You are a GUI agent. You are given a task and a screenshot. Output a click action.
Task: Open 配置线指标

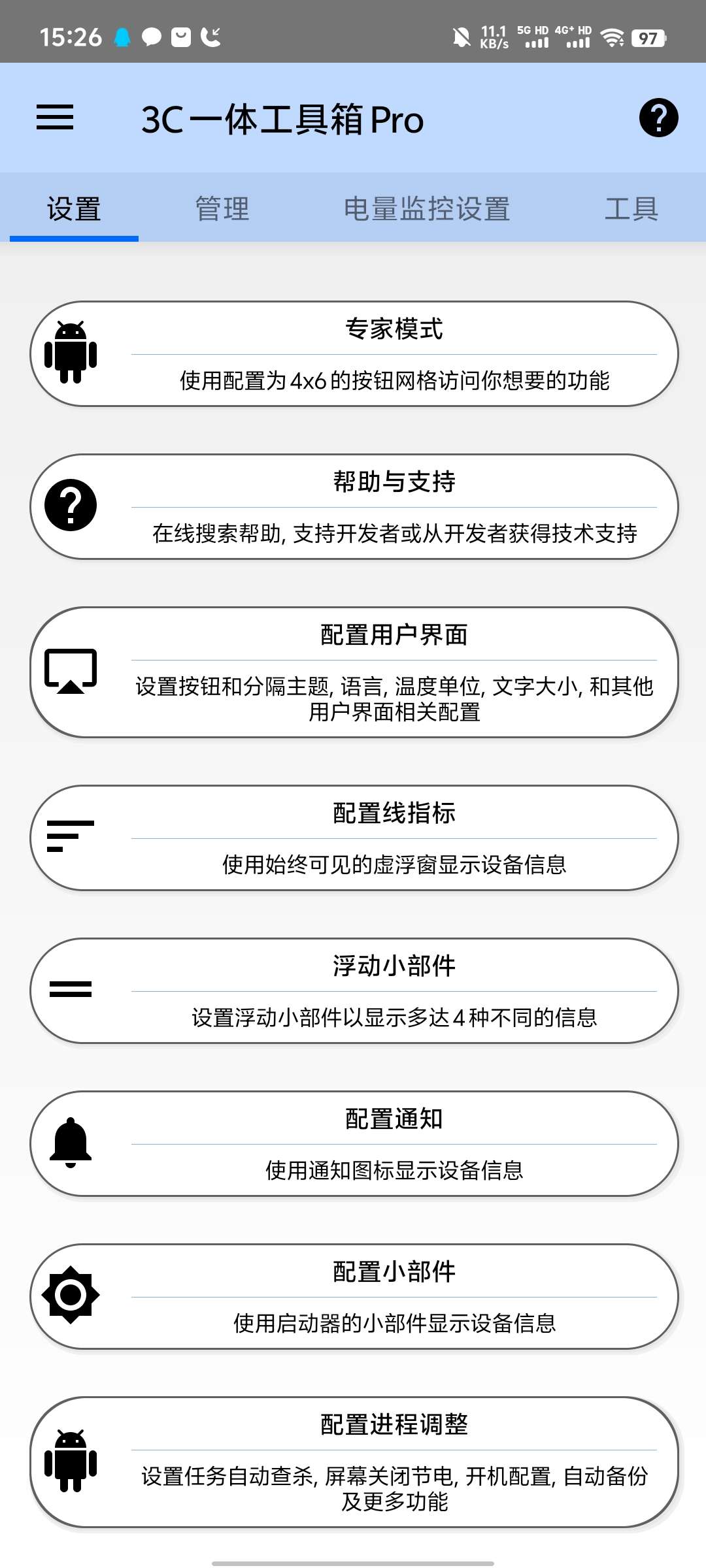tap(354, 838)
